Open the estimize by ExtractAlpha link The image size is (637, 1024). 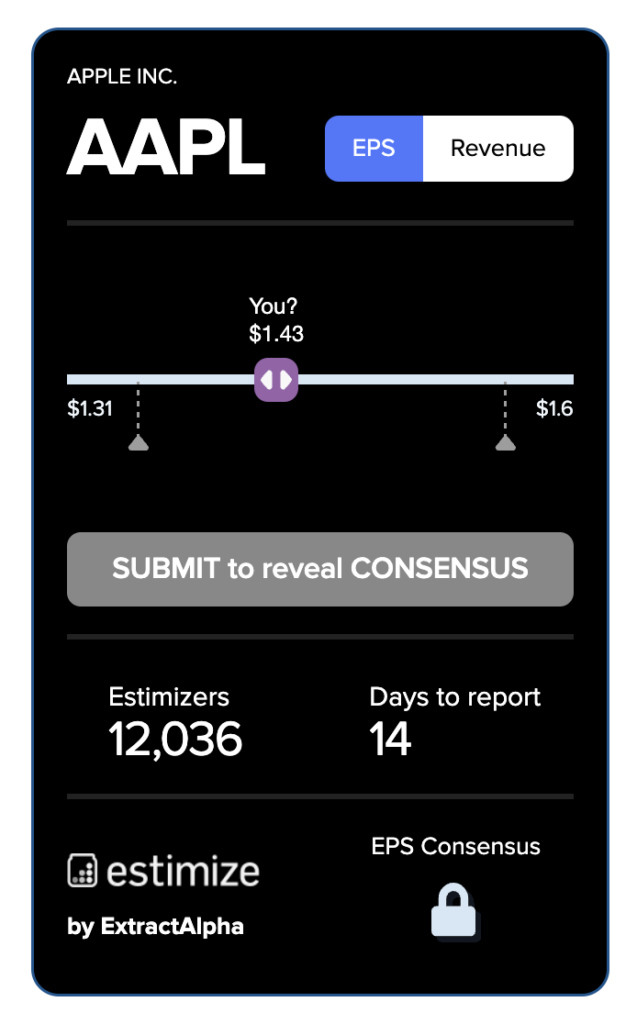(163, 895)
